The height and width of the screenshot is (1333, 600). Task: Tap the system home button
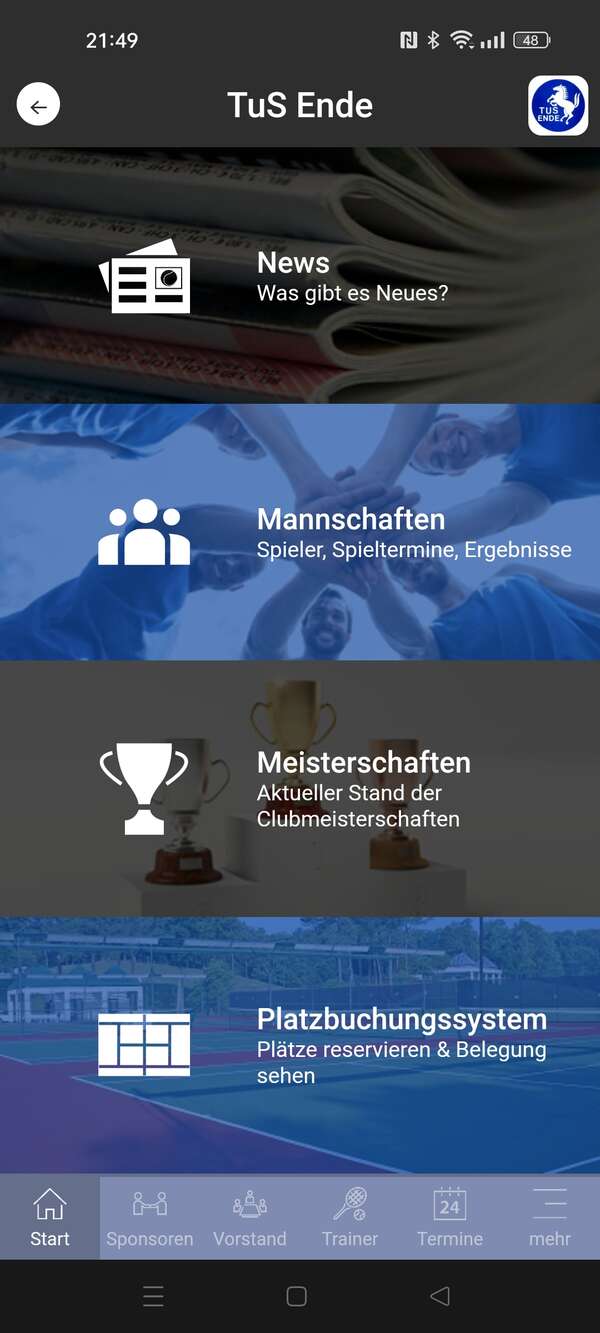[x=297, y=1296]
